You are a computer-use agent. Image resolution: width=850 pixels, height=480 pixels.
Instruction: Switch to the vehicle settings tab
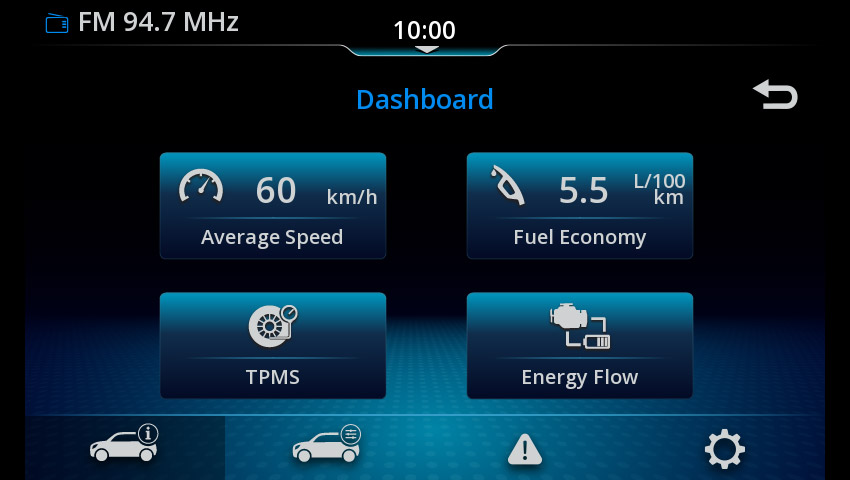(325, 447)
